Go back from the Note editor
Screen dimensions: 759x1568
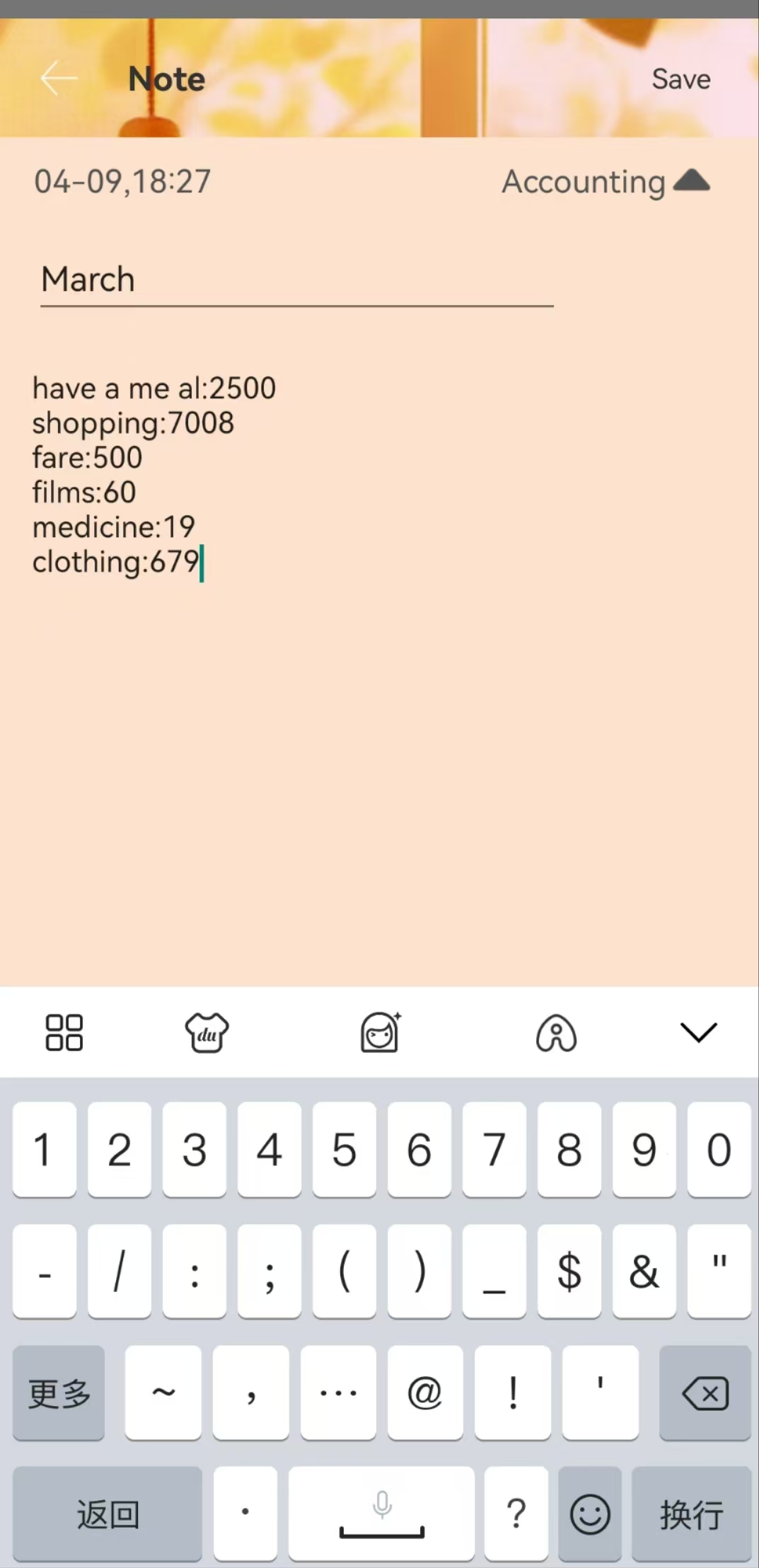click(x=58, y=79)
